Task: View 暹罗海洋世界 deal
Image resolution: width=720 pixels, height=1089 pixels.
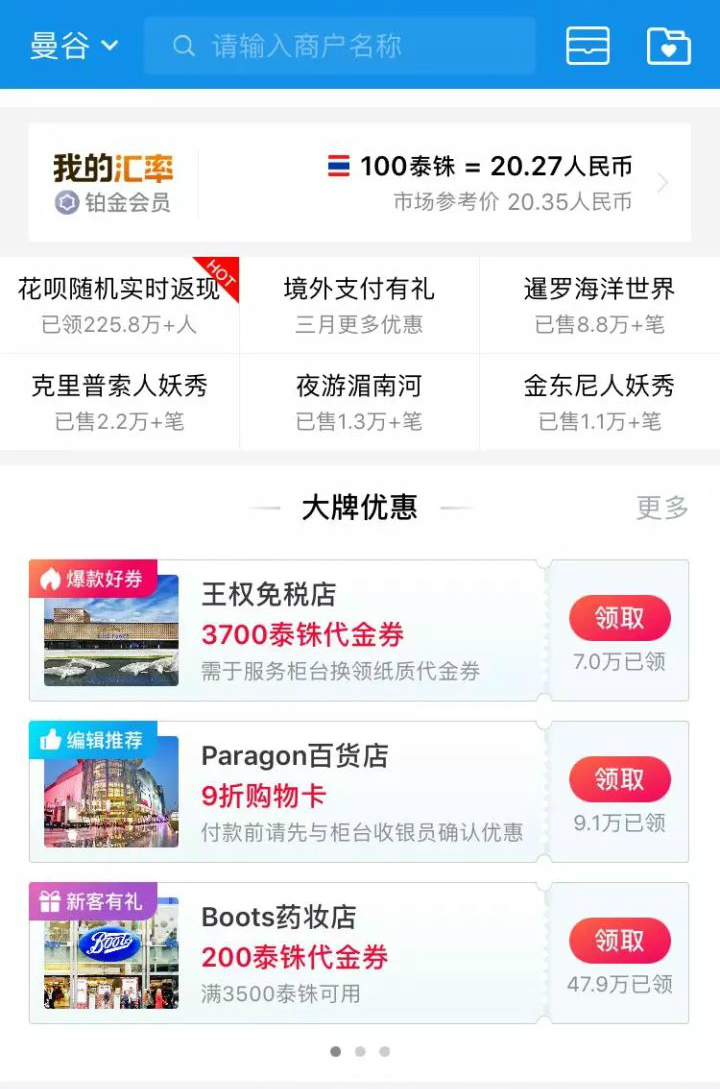Action: [x=599, y=305]
